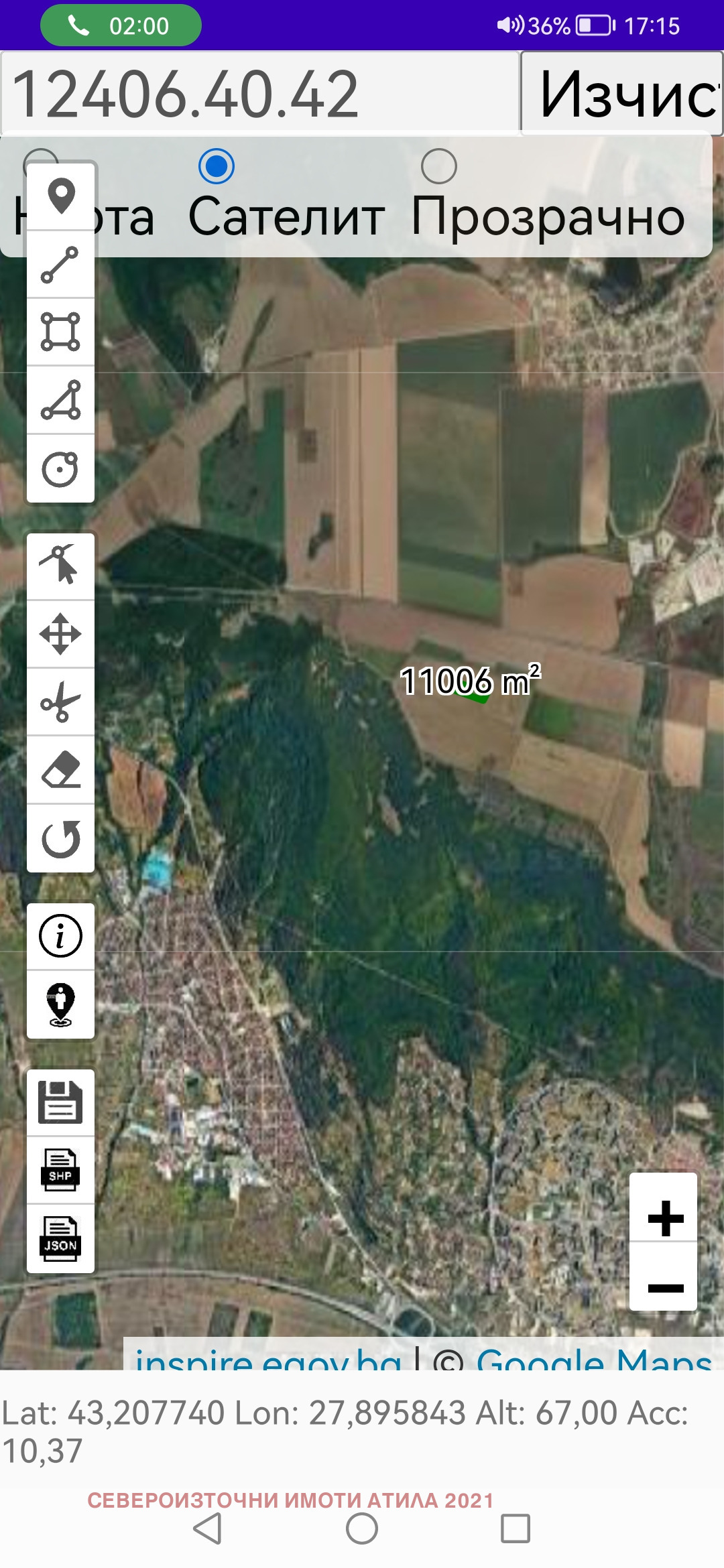Choose the circle drawing tool
The image size is (724, 1568).
pos(61,468)
